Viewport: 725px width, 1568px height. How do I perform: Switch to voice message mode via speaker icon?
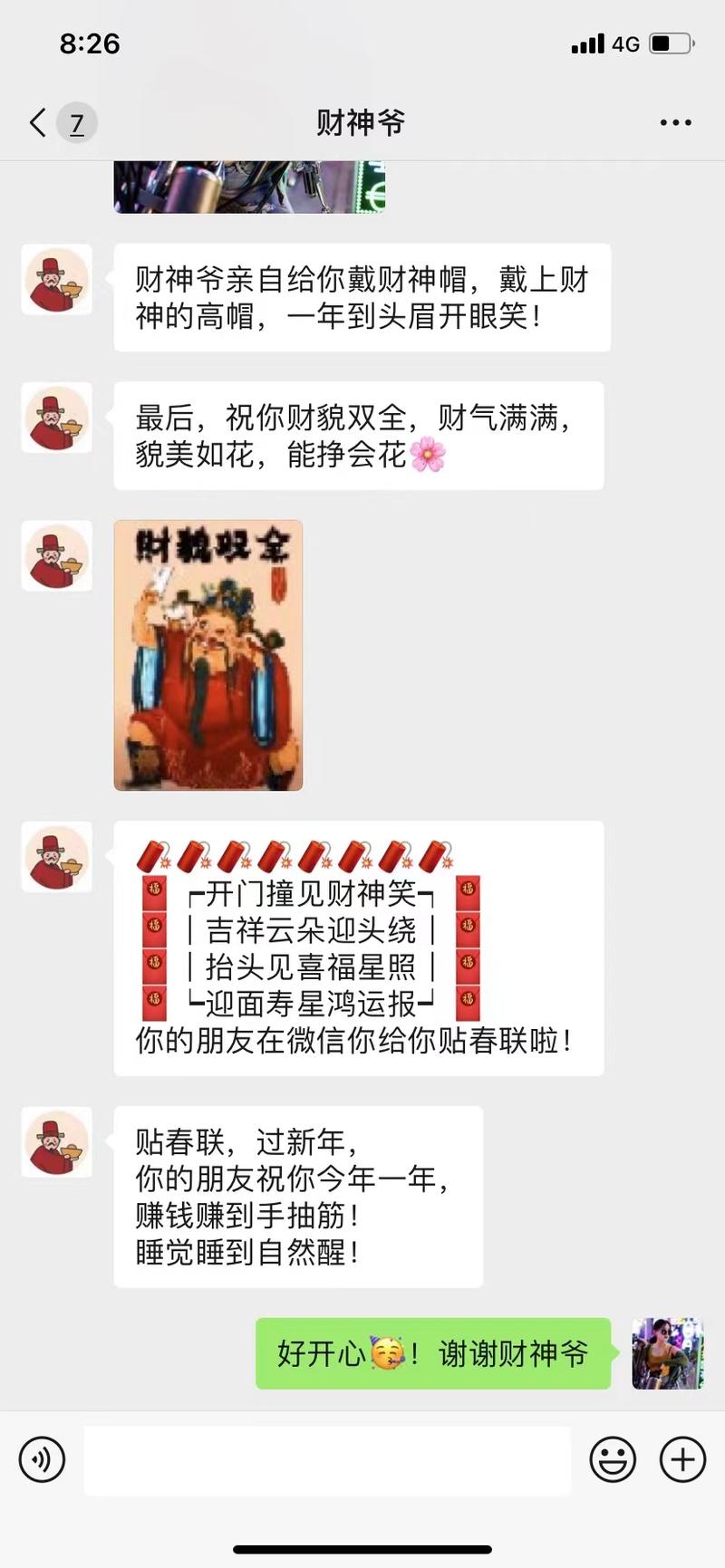42,1459
